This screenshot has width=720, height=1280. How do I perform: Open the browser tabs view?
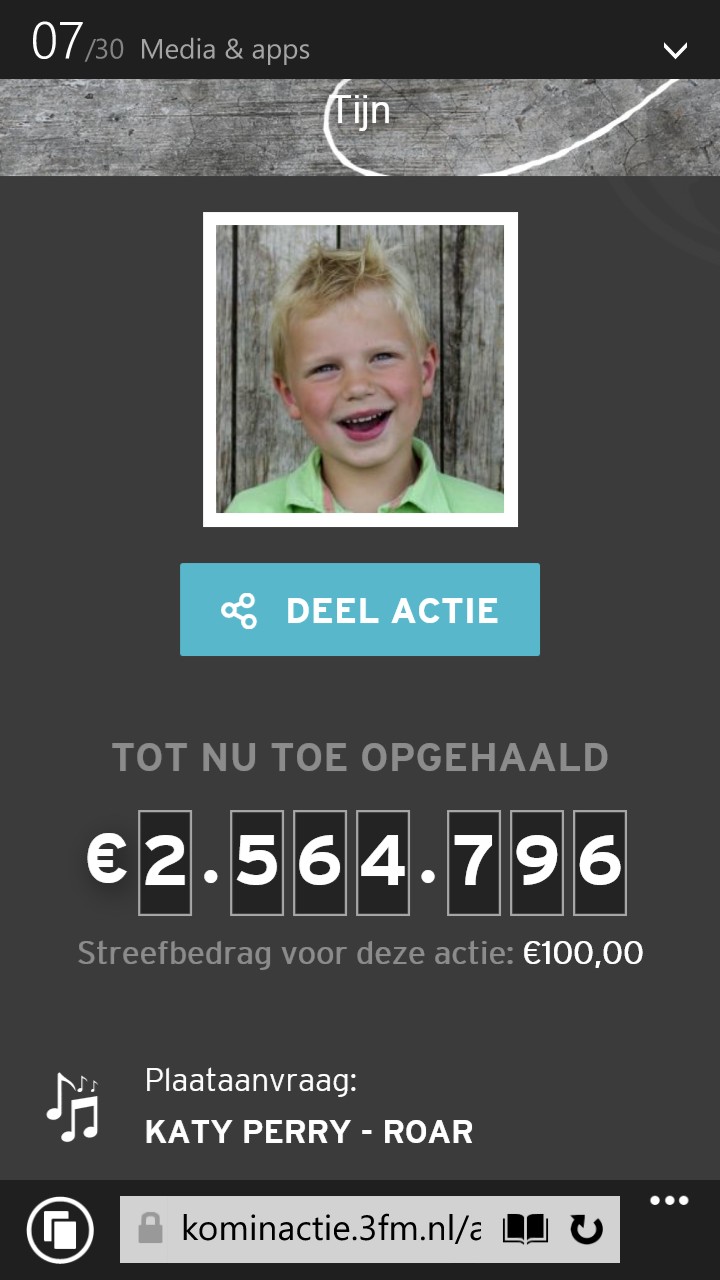coord(60,1229)
